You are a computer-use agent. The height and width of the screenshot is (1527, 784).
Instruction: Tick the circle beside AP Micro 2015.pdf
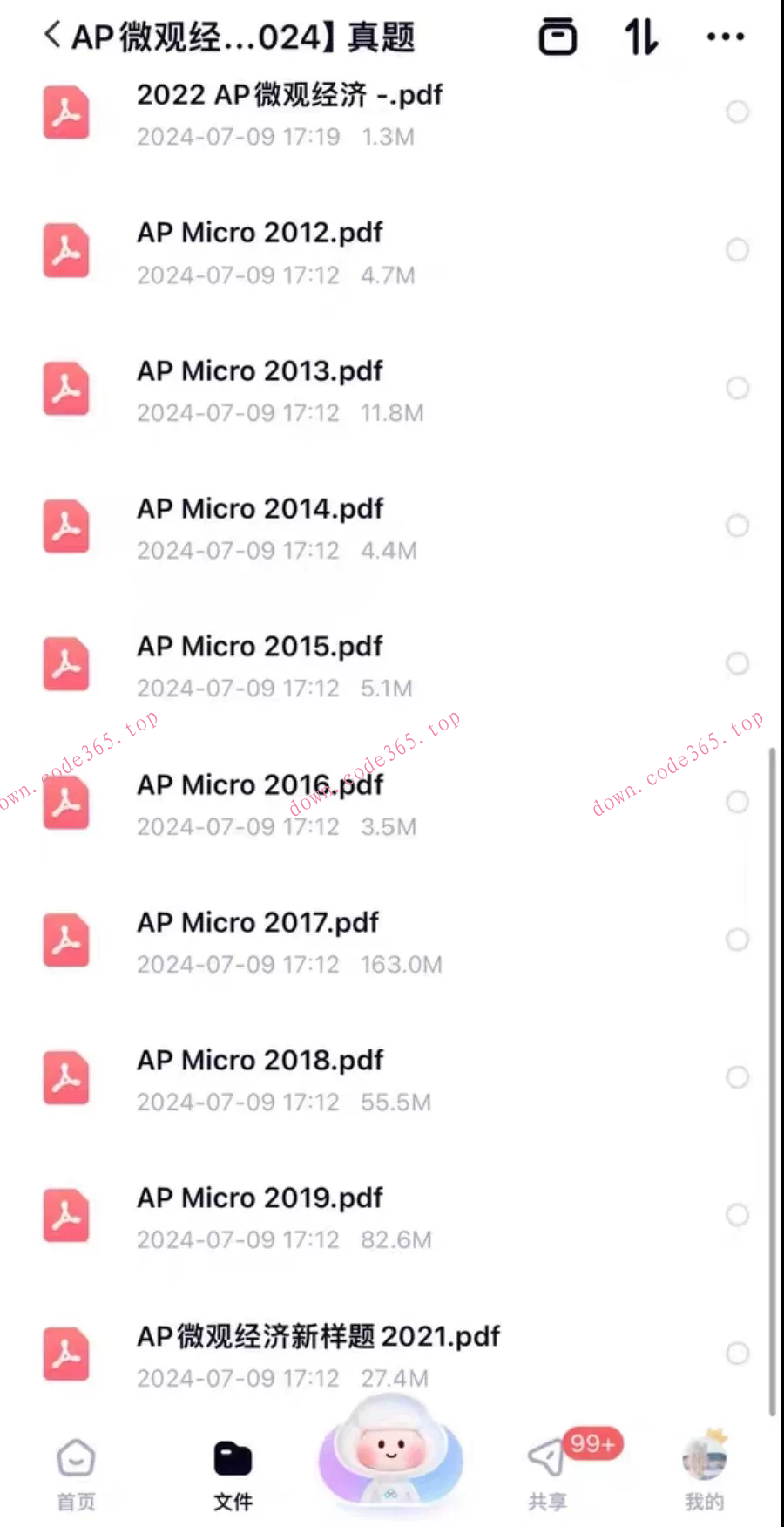click(x=737, y=664)
